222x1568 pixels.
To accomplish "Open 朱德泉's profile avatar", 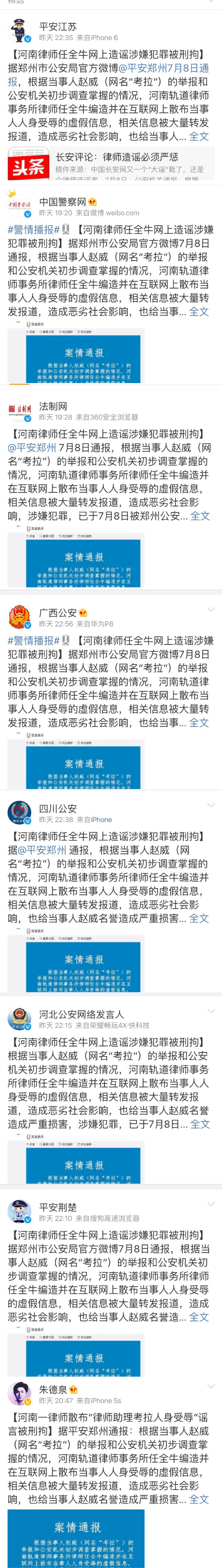I will pos(19,1394).
